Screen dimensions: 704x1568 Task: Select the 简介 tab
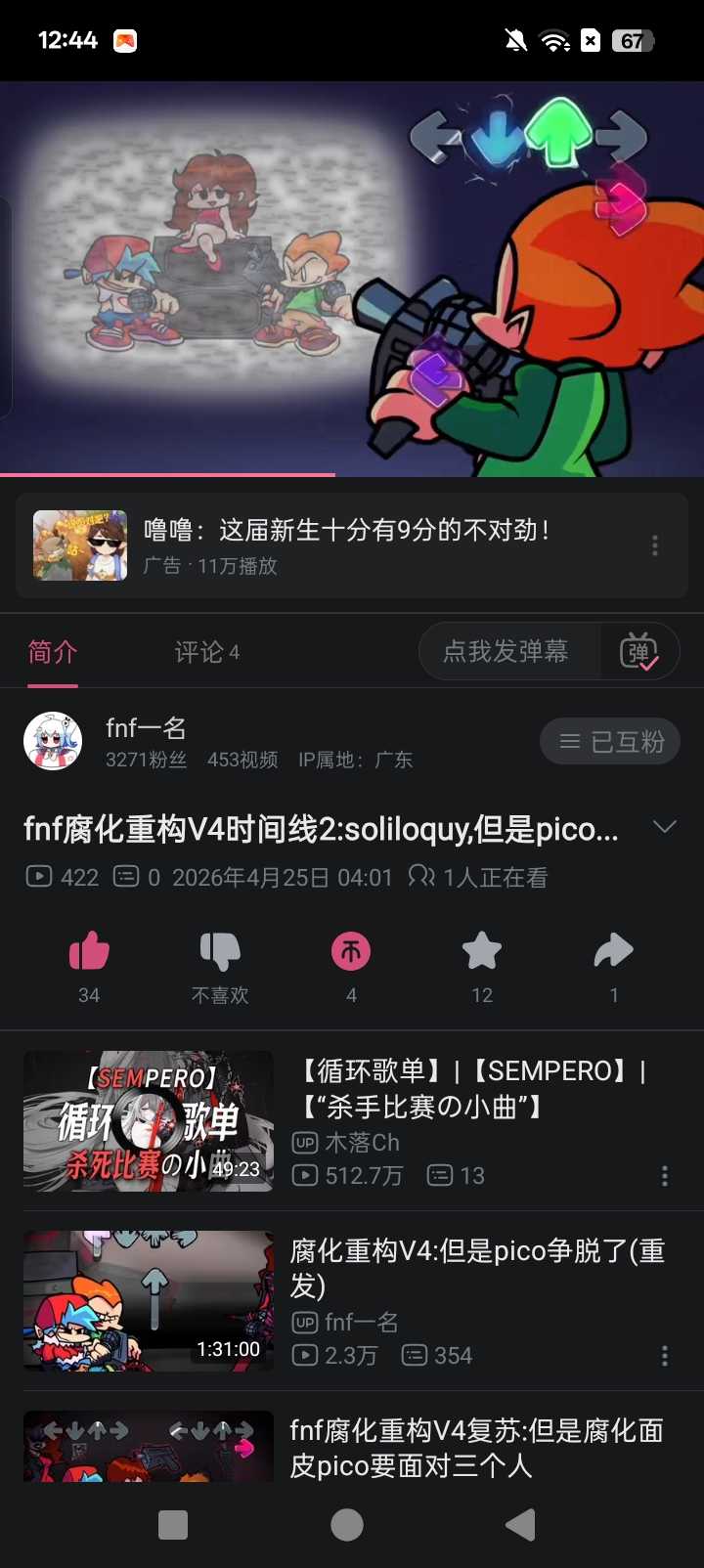tap(53, 652)
